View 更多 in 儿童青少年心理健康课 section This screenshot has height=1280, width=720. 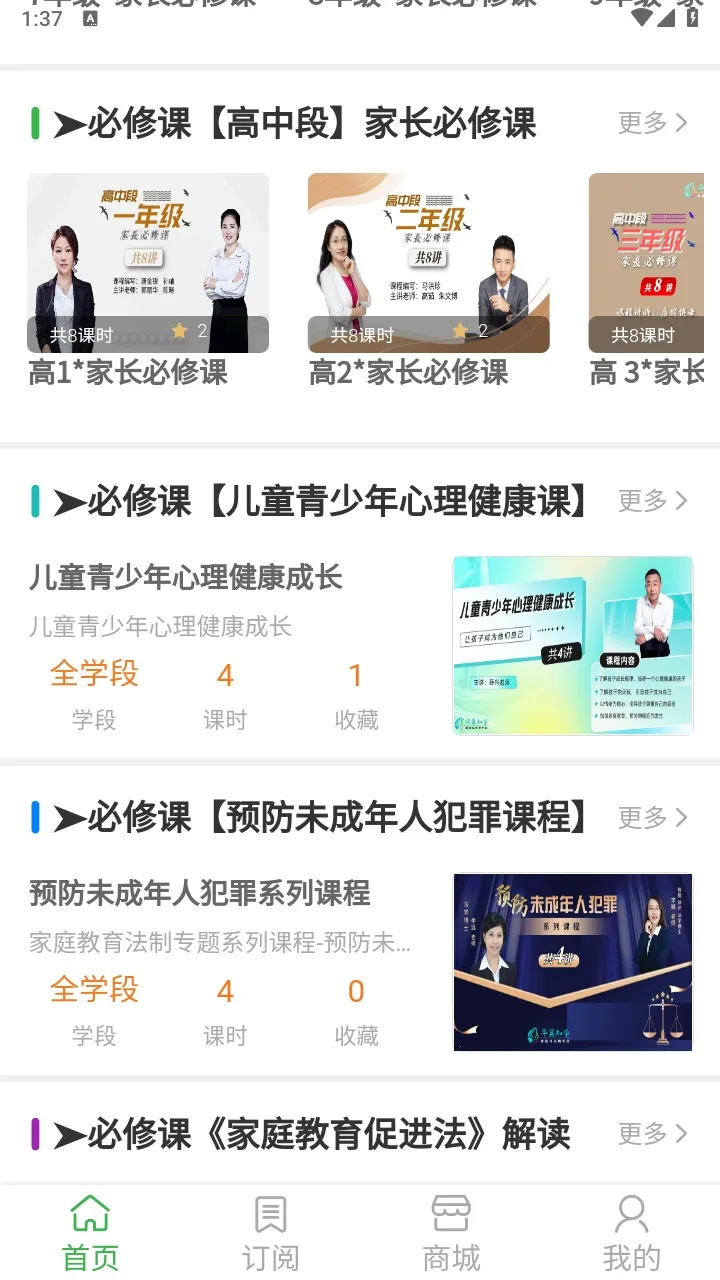pos(652,501)
